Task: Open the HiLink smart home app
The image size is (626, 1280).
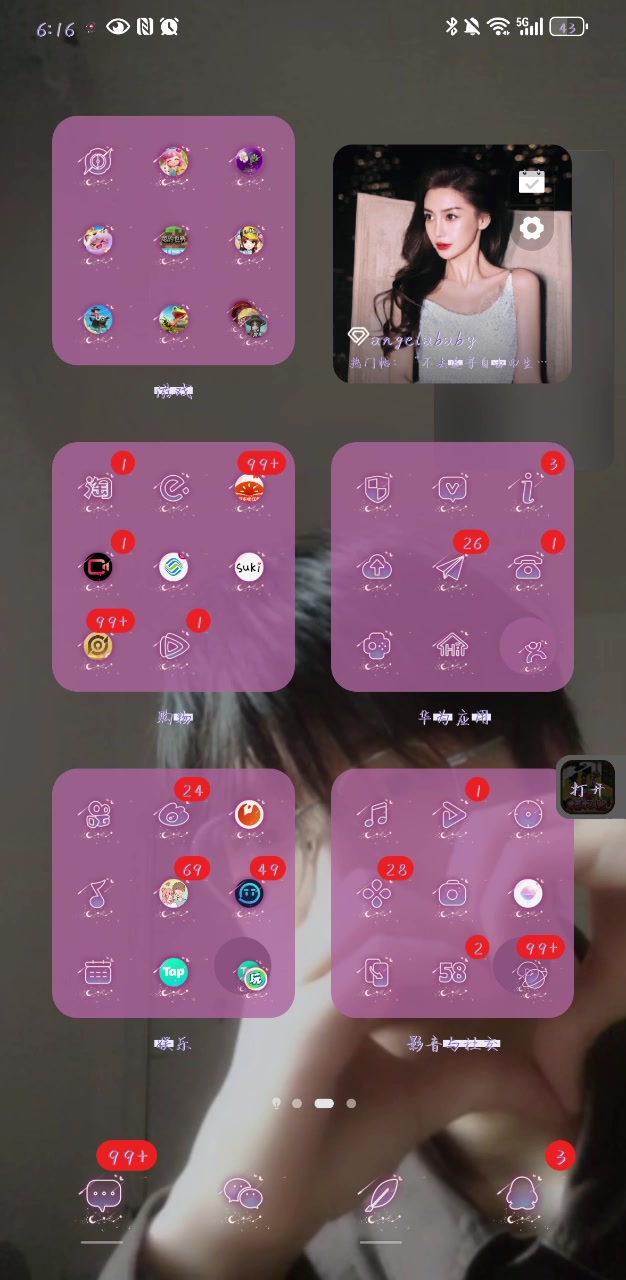Action: pos(452,646)
